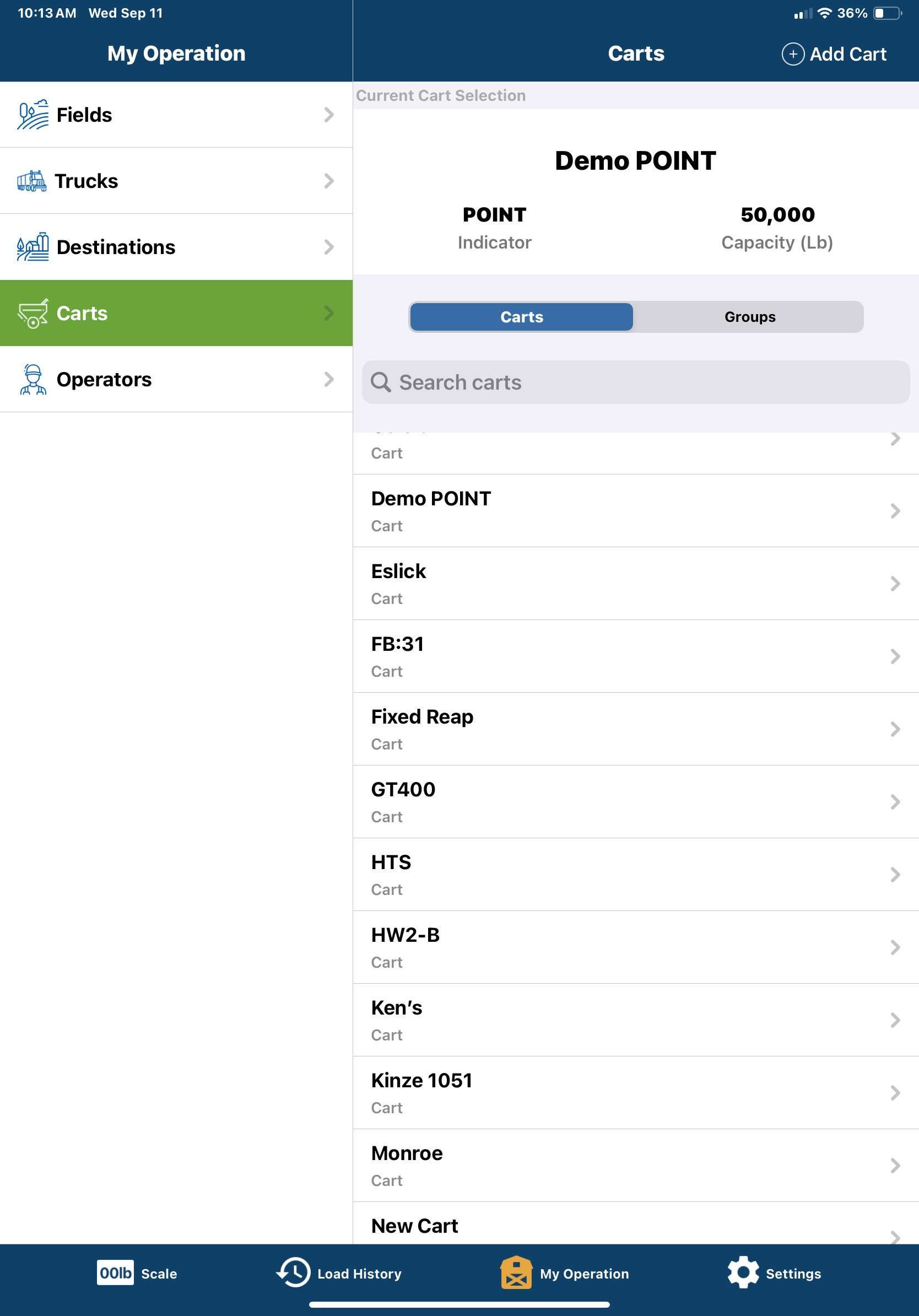Switch to the Scale tab
This screenshot has width=919, height=1316.
(137, 1274)
